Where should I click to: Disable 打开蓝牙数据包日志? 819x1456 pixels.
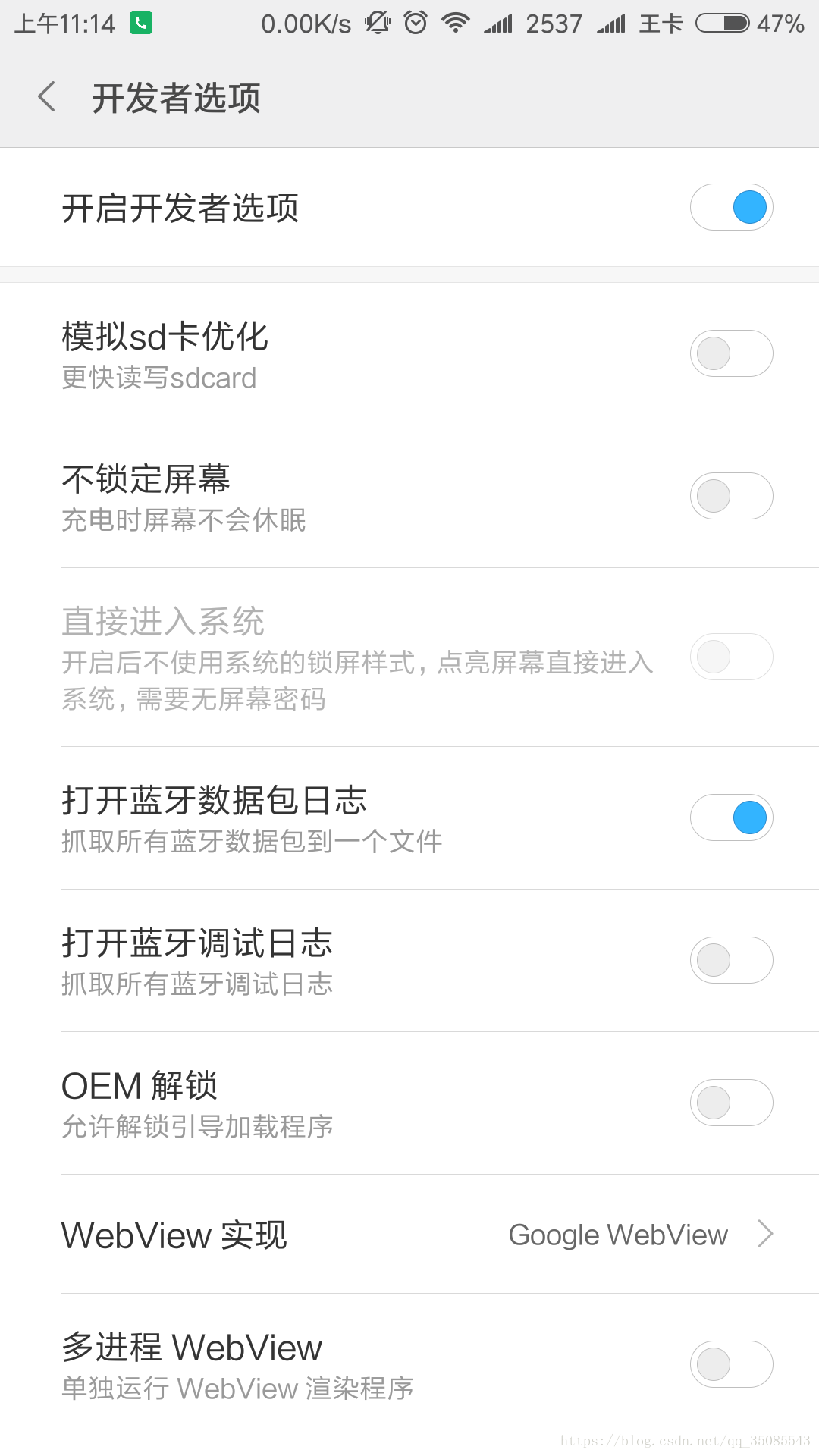(731, 817)
